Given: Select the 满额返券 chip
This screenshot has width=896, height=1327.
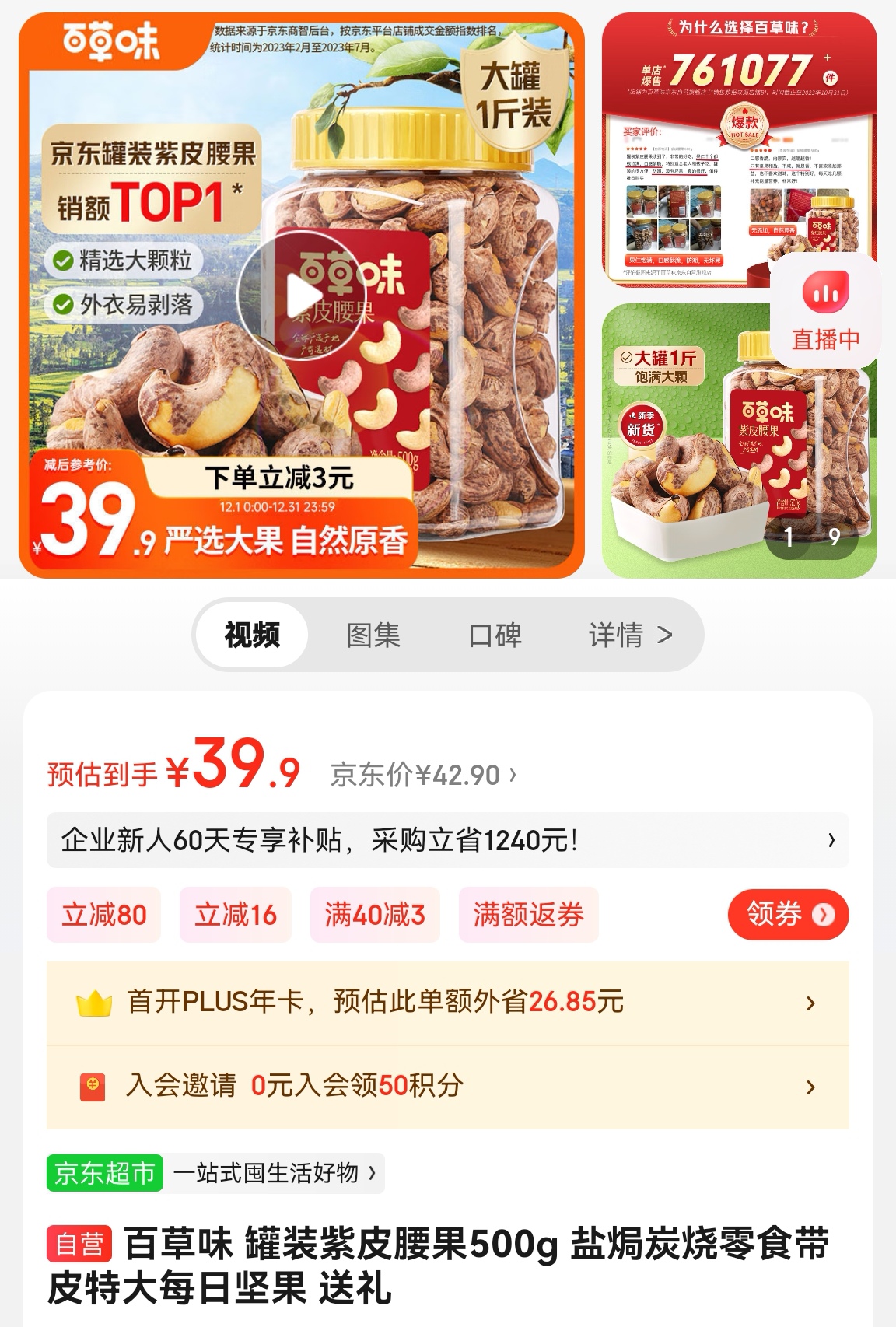Looking at the screenshot, I should pos(528,915).
